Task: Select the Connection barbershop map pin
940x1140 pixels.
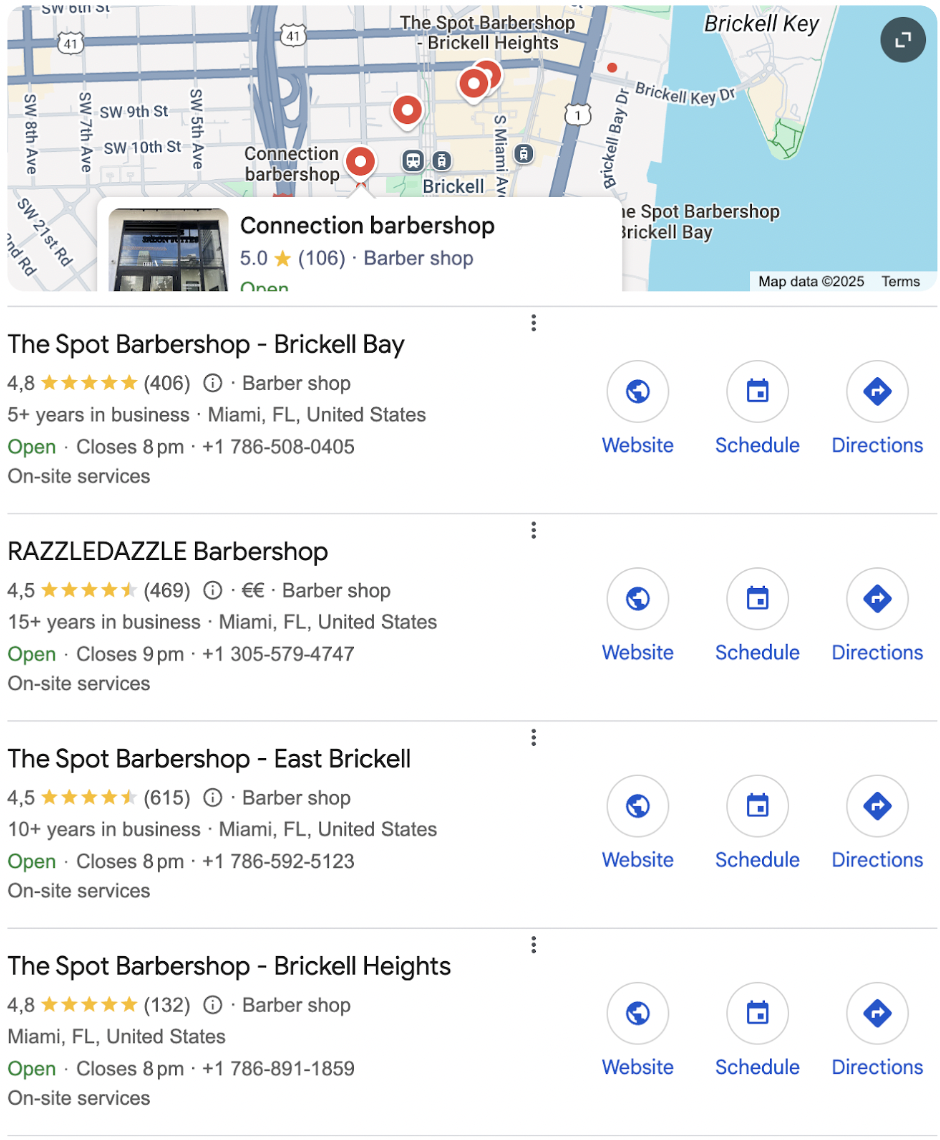Action: pos(359,160)
